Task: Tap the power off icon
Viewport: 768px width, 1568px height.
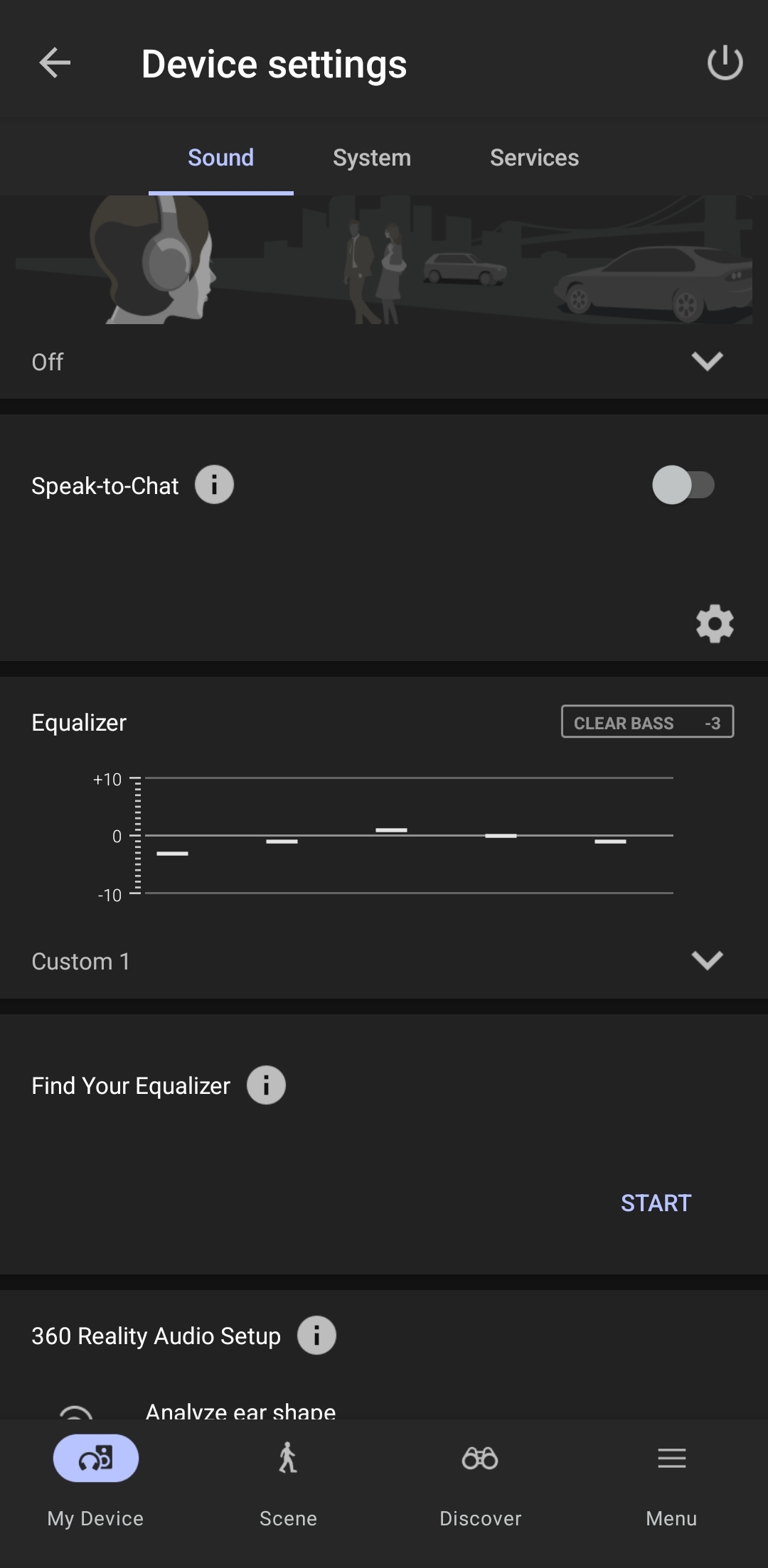Action: point(725,63)
